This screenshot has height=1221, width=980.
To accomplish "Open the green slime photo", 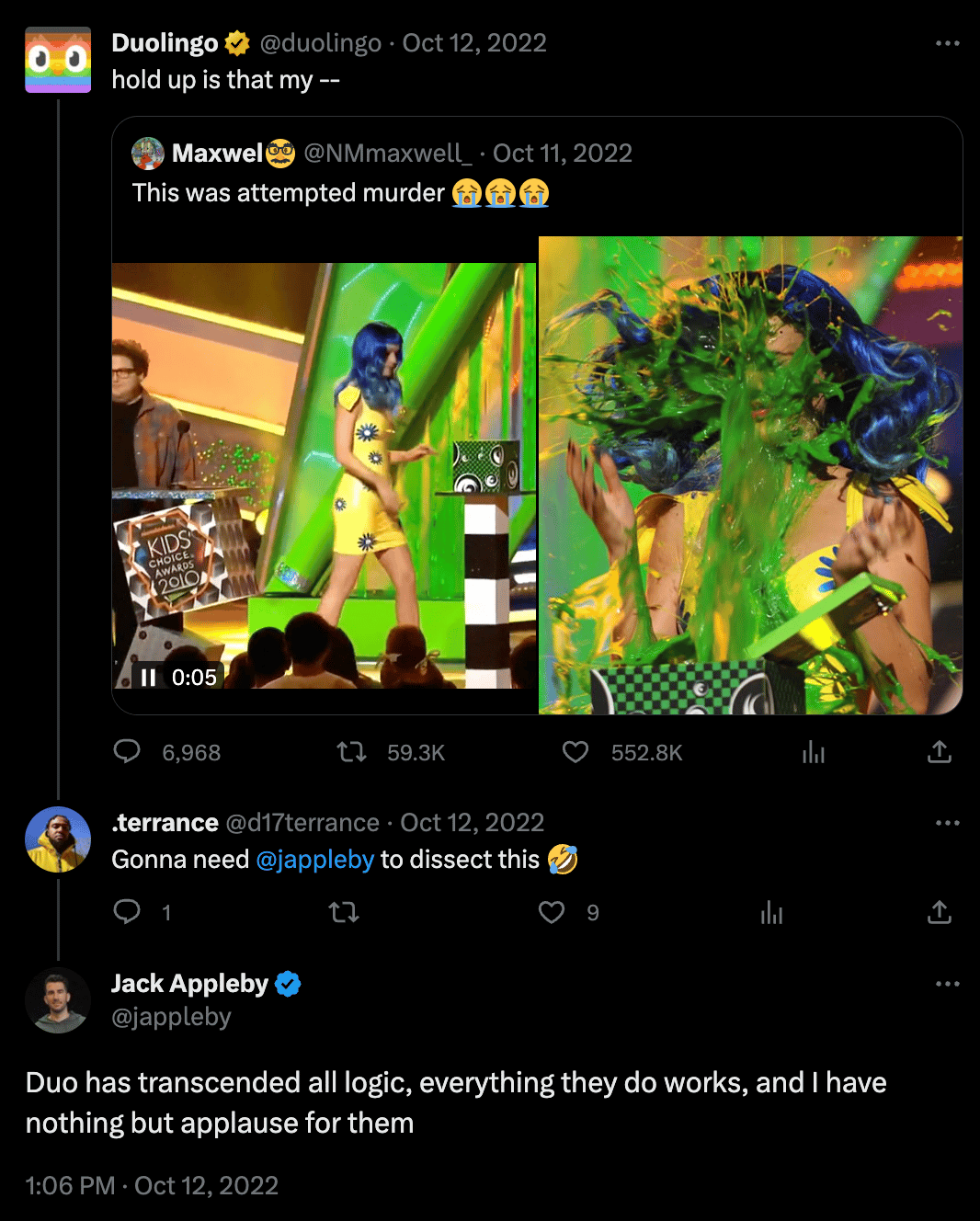I will [750, 474].
